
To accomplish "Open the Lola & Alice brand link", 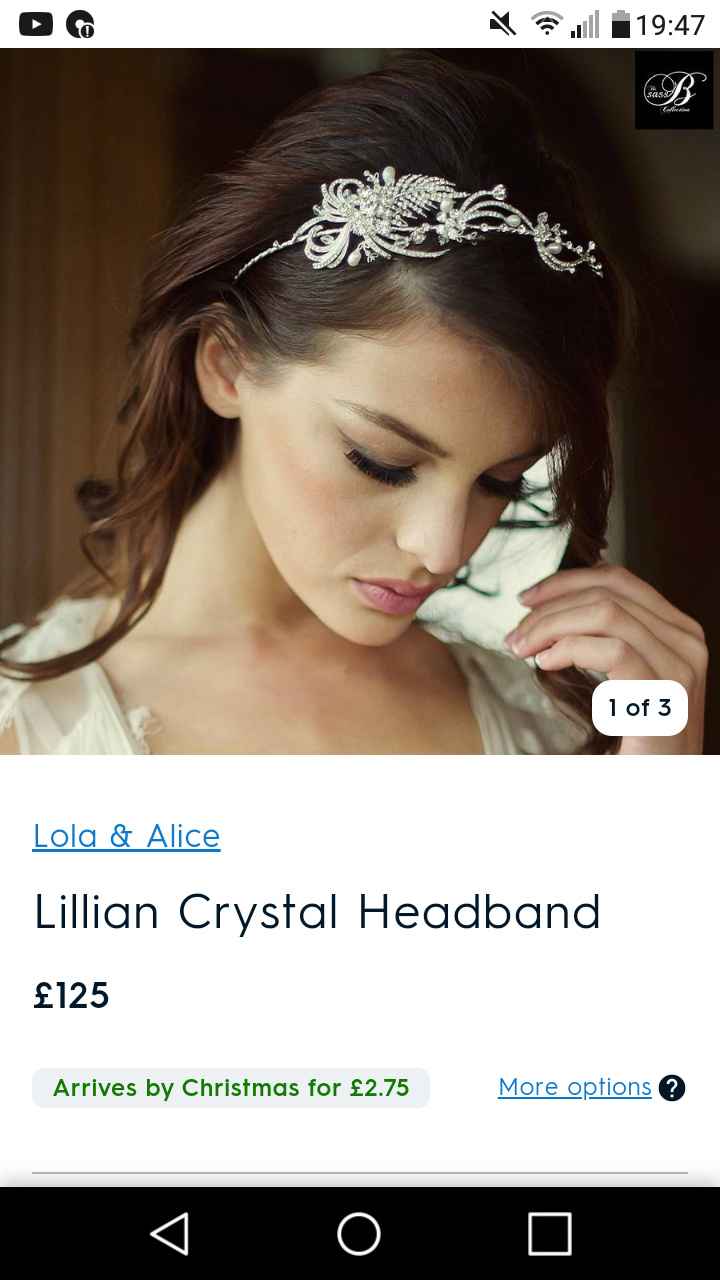I will pyautogui.click(x=127, y=836).
